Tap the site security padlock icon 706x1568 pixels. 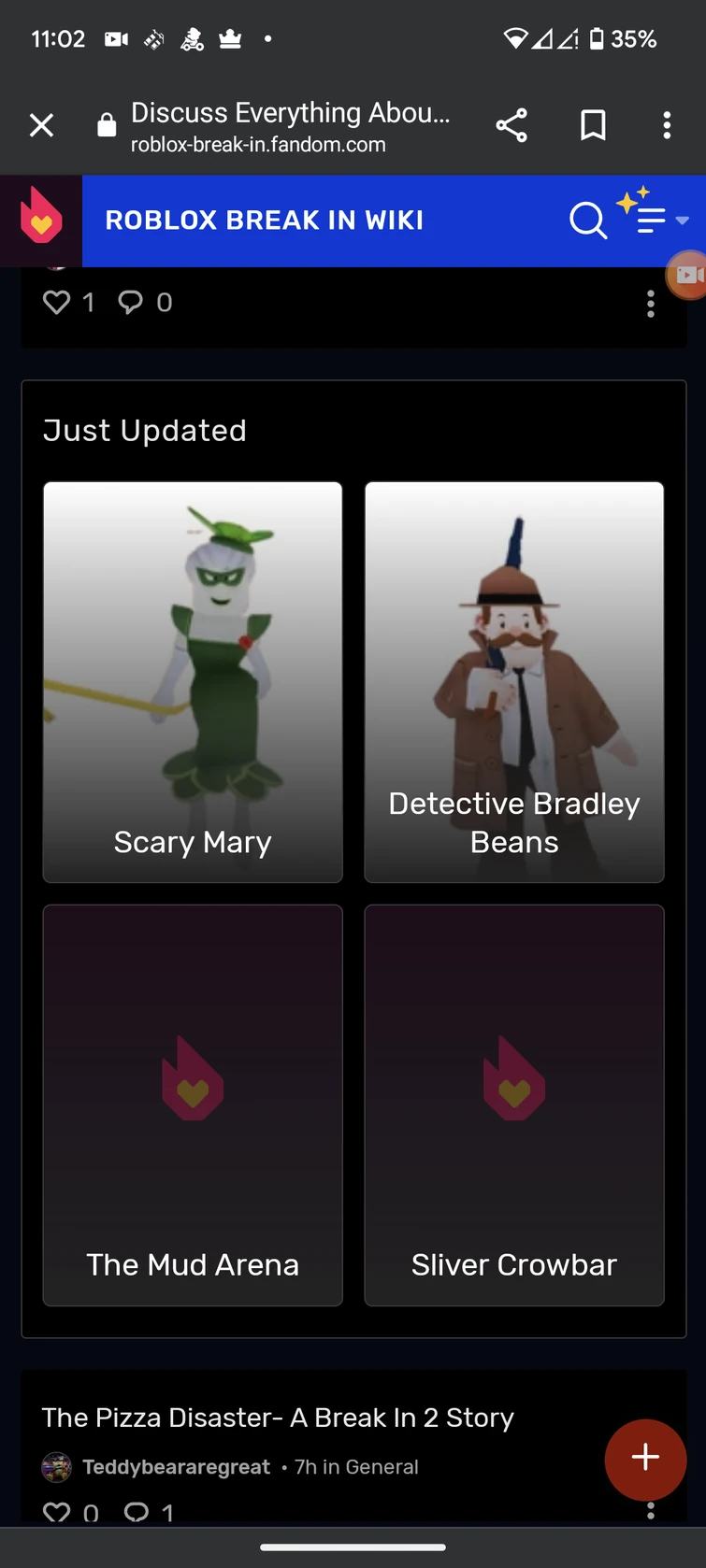click(x=105, y=124)
